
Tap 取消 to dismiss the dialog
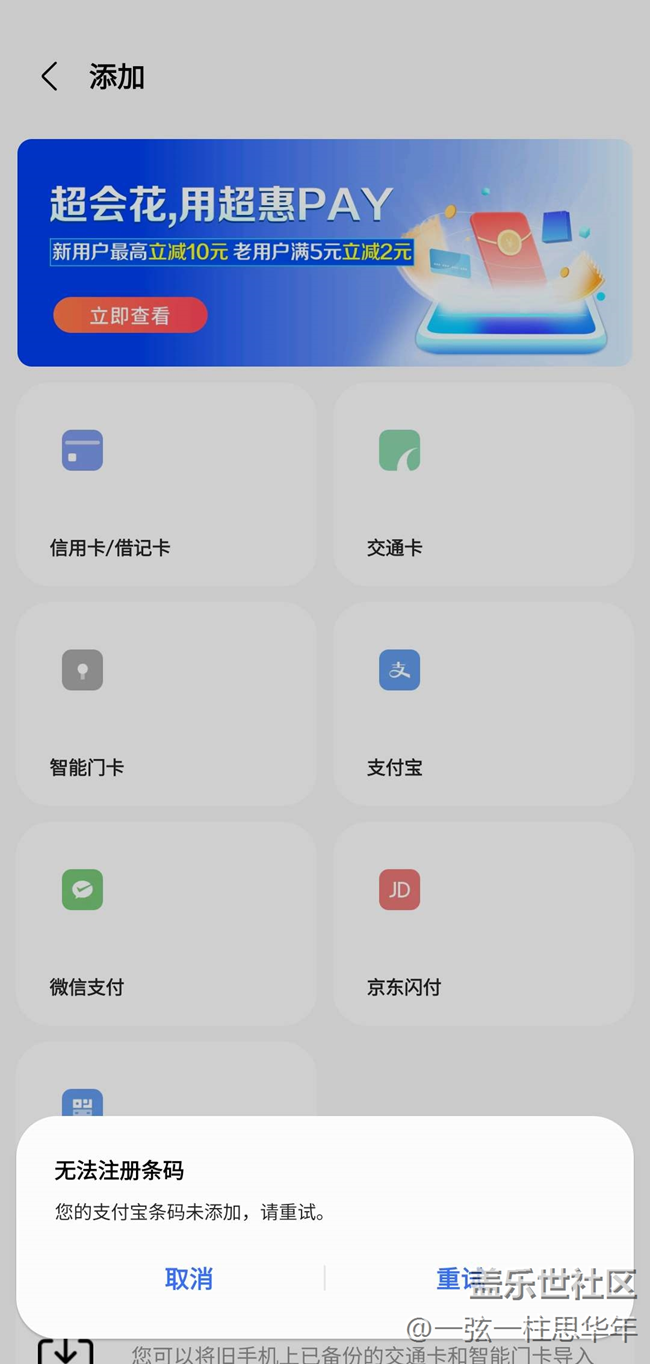pyautogui.click(x=189, y=1278)
